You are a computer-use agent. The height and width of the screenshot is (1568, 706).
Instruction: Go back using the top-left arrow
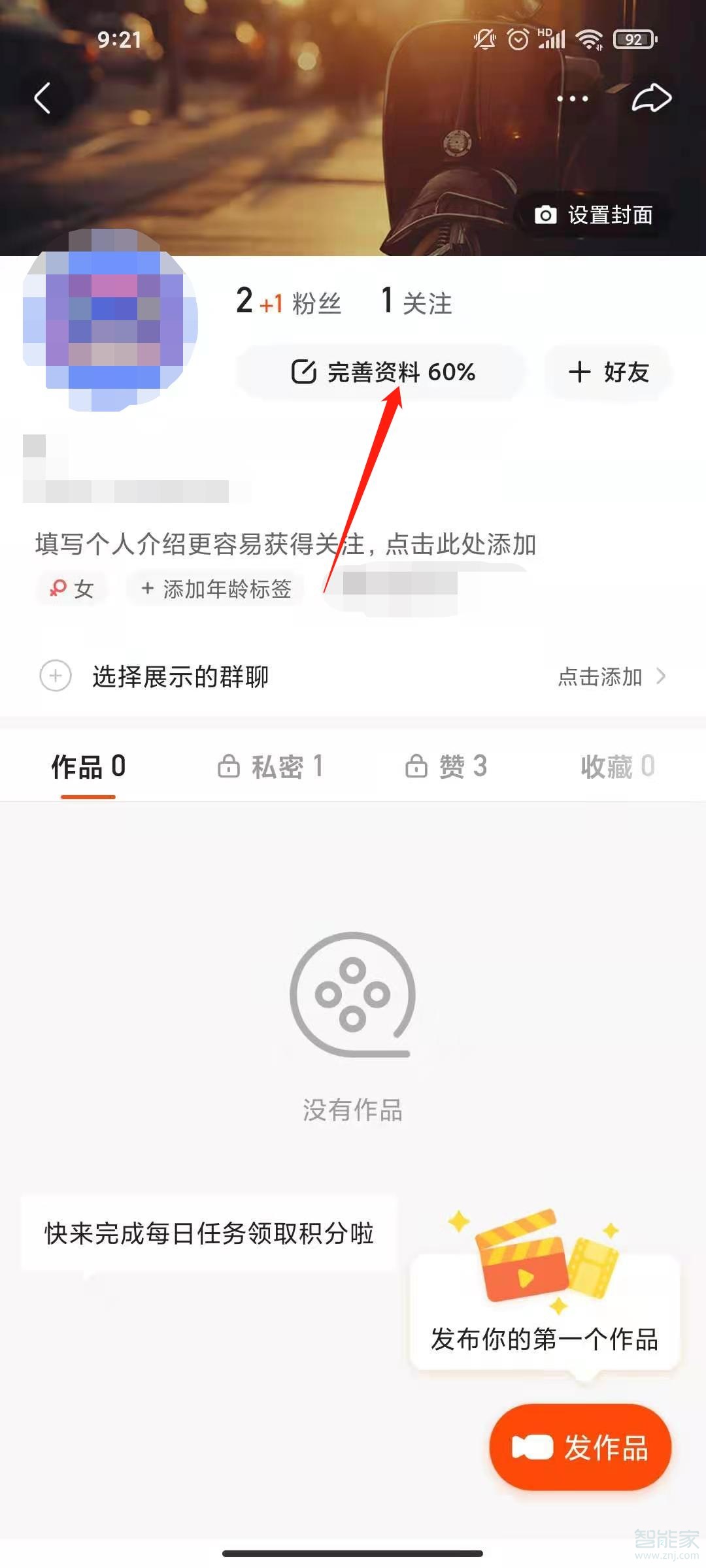pos(42,99)
